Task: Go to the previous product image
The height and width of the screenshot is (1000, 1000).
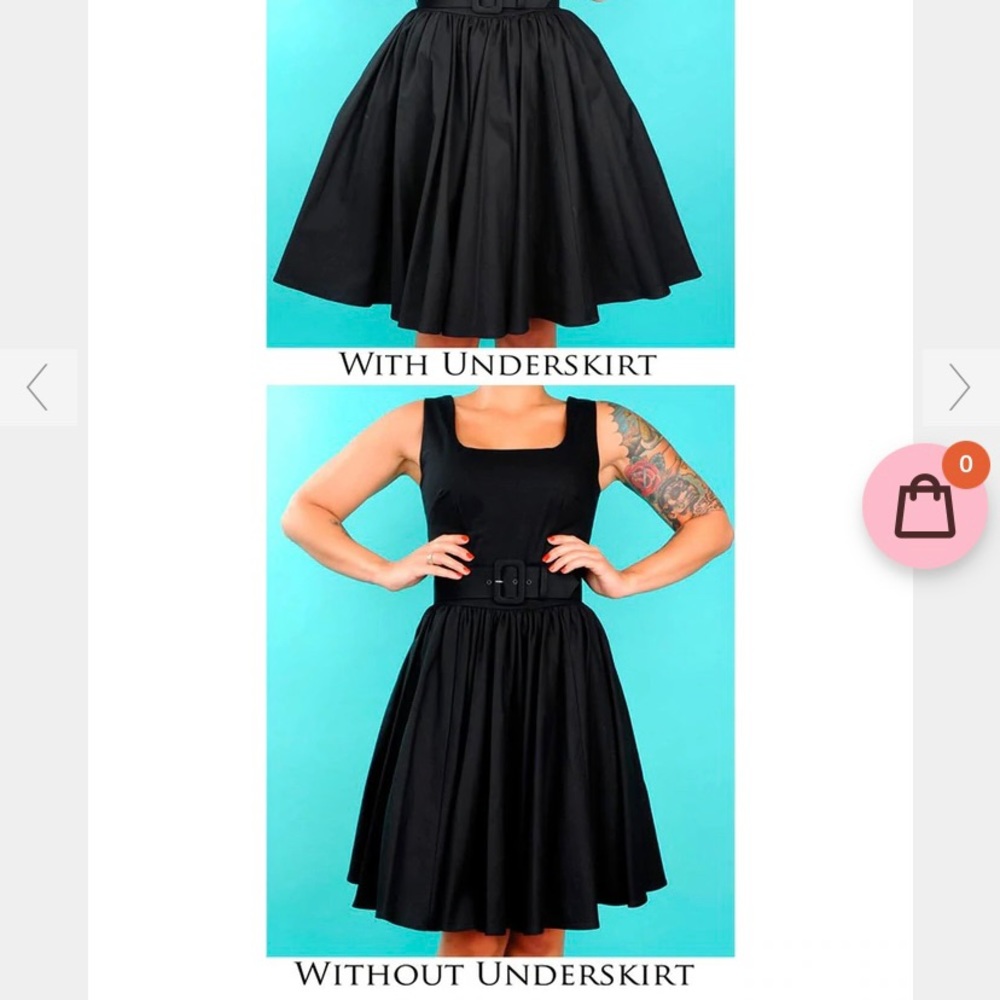Action: (x=38, y=387)
